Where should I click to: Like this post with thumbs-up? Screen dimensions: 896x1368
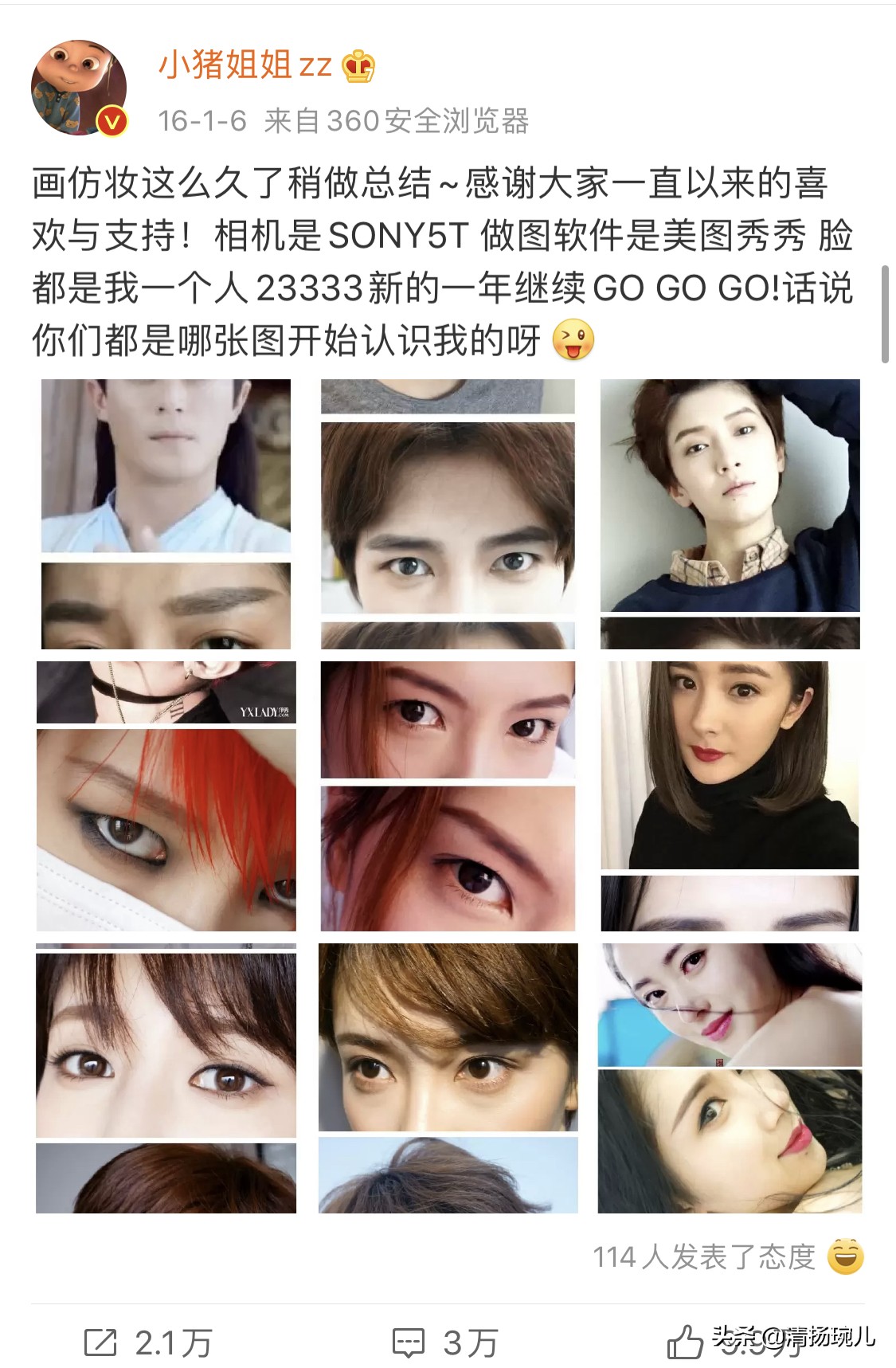coord(685,1343)
